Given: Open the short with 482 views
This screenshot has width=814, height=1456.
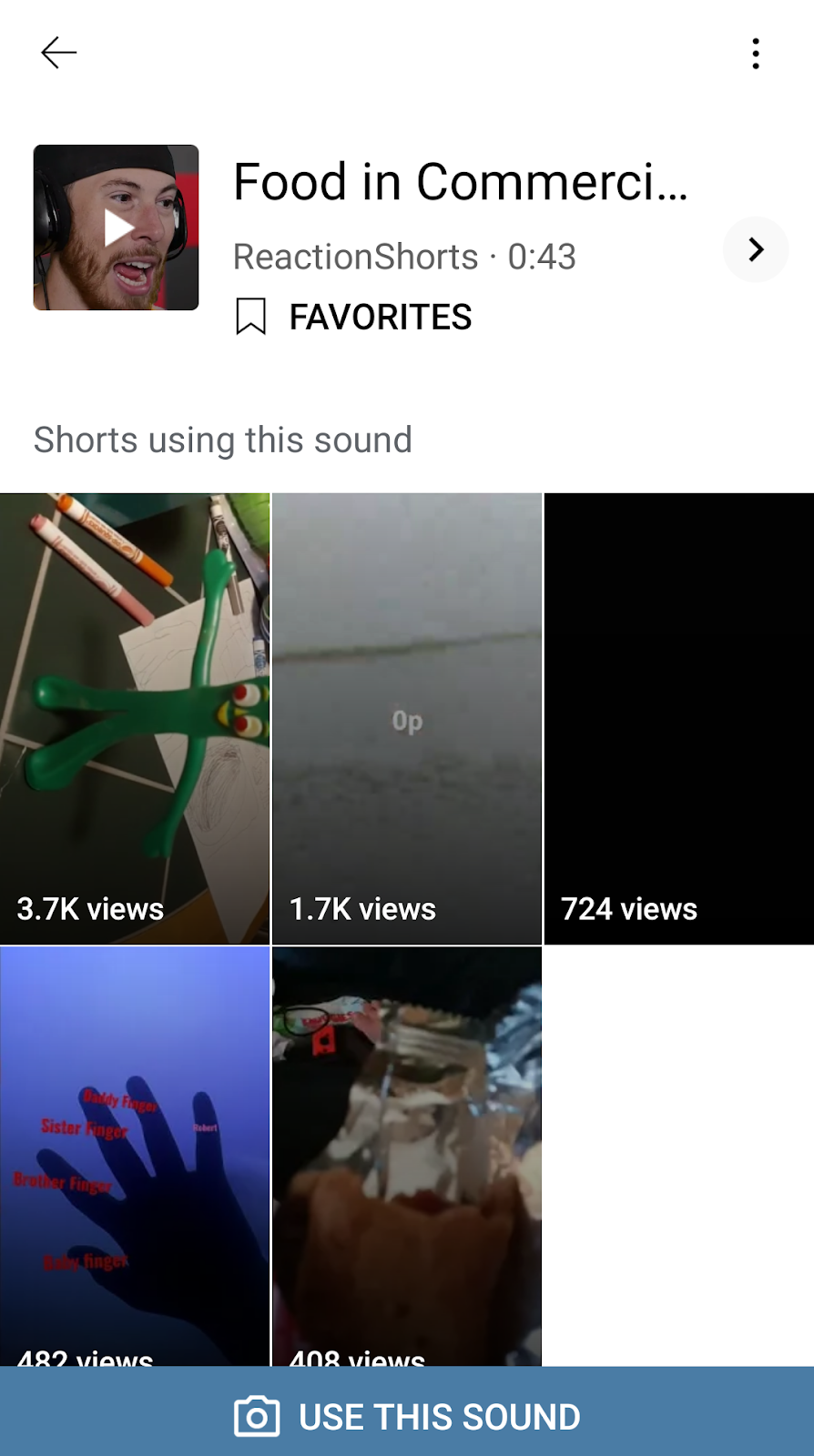Looking at the screenshot, I should pyautogui.click(x=135, y=1156).
